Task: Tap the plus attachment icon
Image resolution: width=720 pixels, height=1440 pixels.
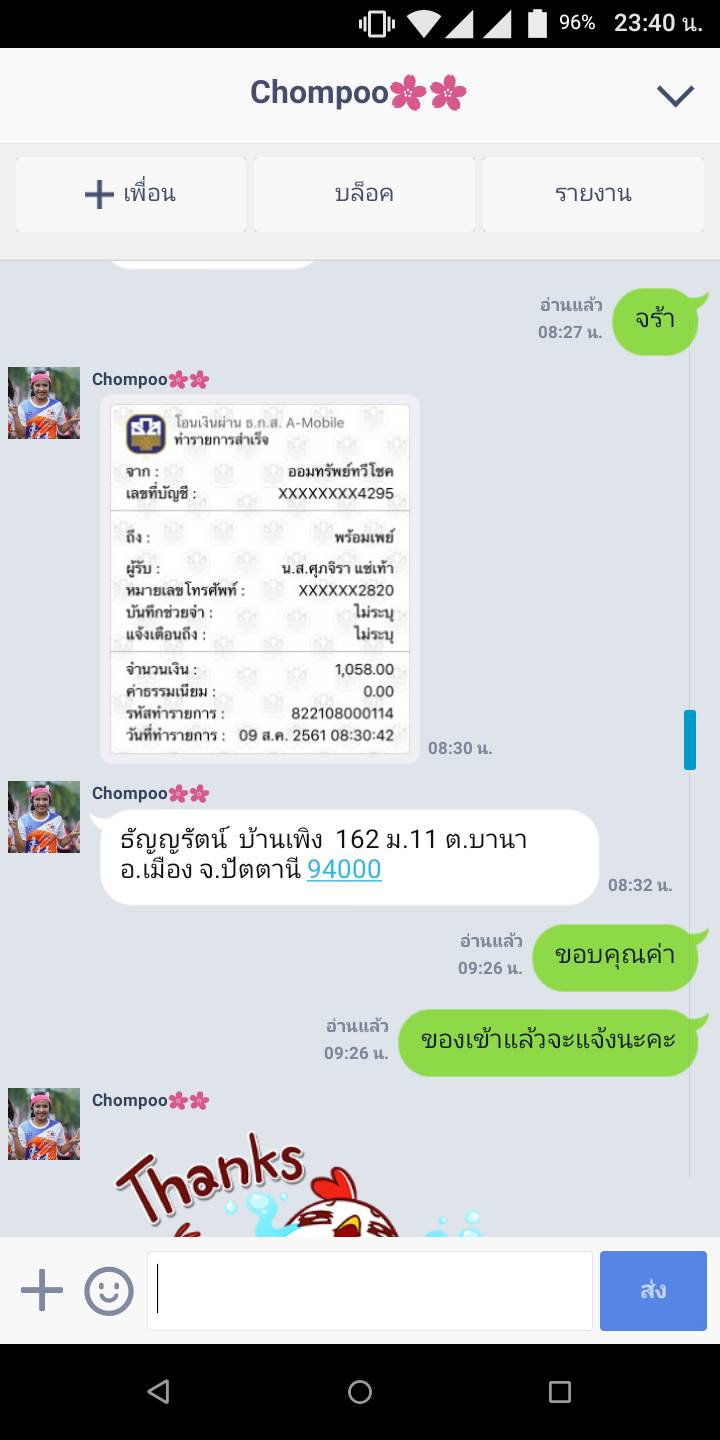Action: click(x=42, y=1291)
